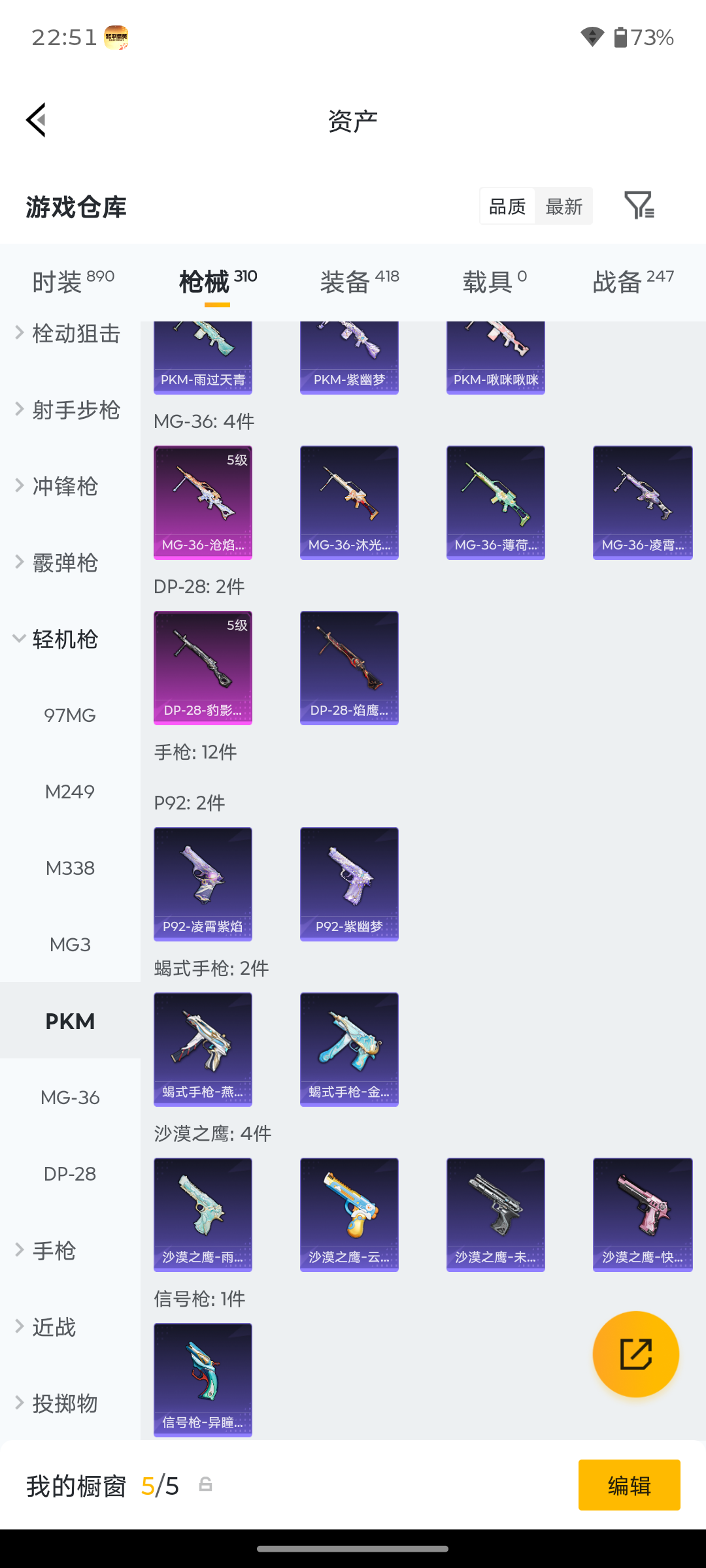Open the 信号枪-异瞳 skin tile
Image resolution: width=706 pixels, height=1568 pixels.
click(203, 1380)
